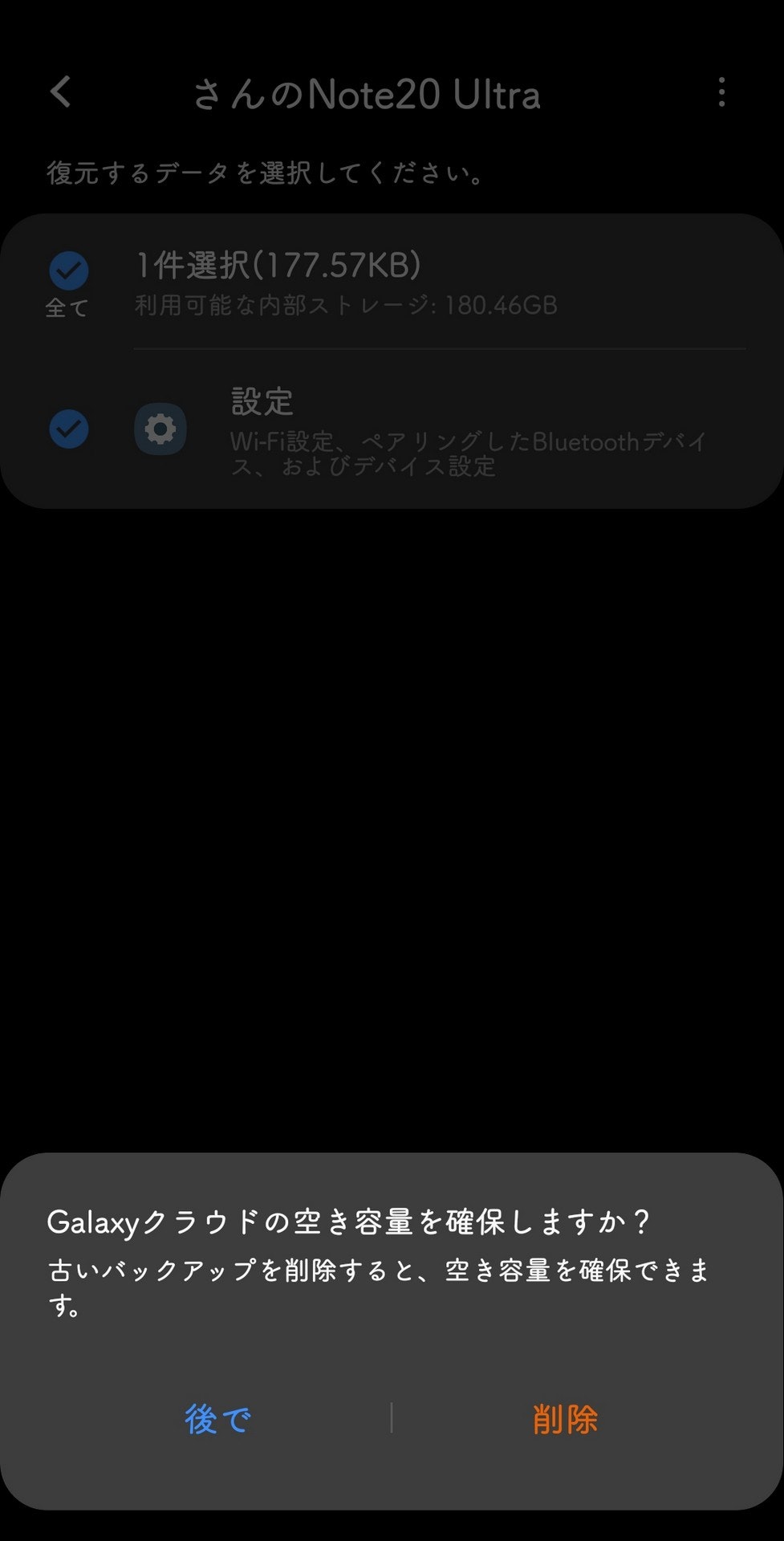Go back using the top arrow
The image size is (784, 1541).
click(61, 92)
